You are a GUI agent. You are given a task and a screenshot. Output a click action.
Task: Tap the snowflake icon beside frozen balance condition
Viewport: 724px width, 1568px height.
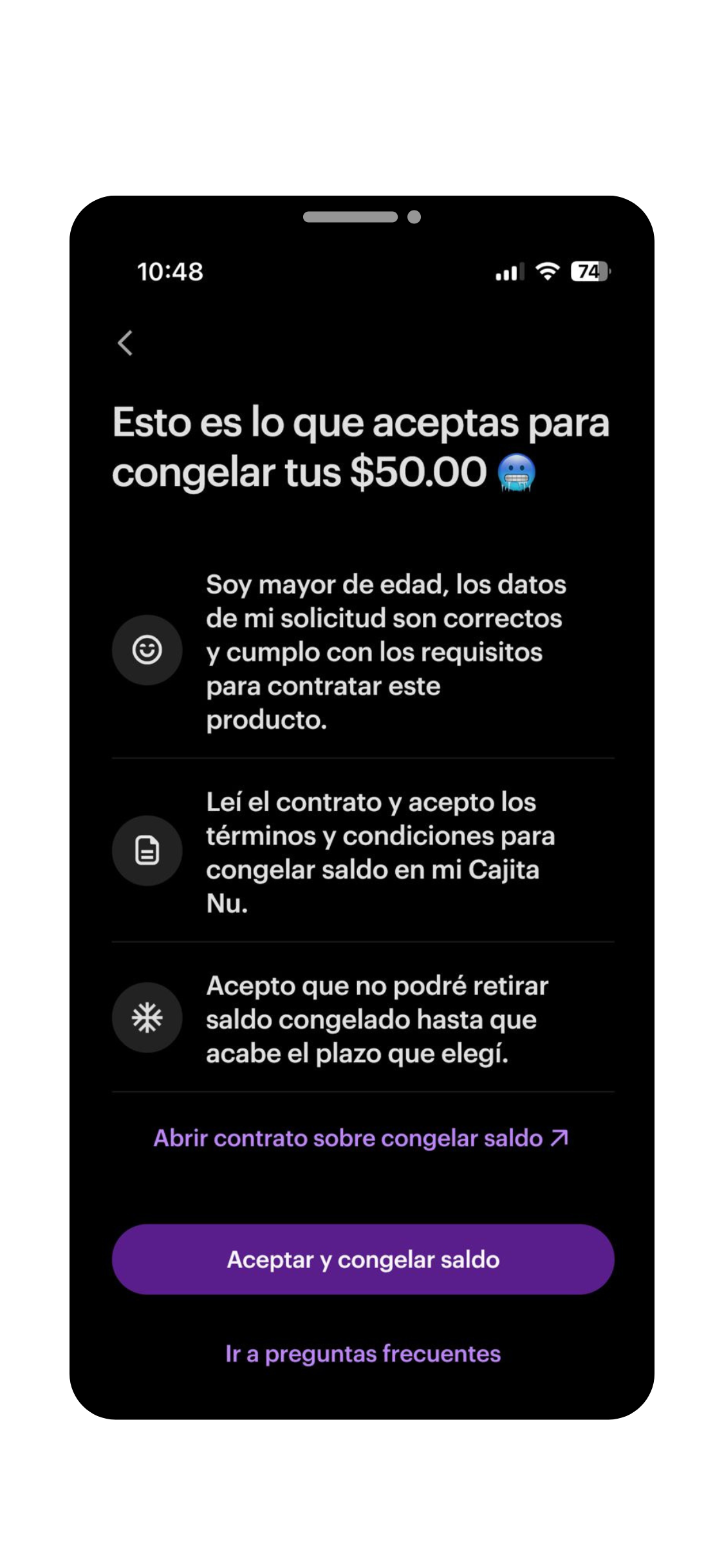click(147, 1018)
